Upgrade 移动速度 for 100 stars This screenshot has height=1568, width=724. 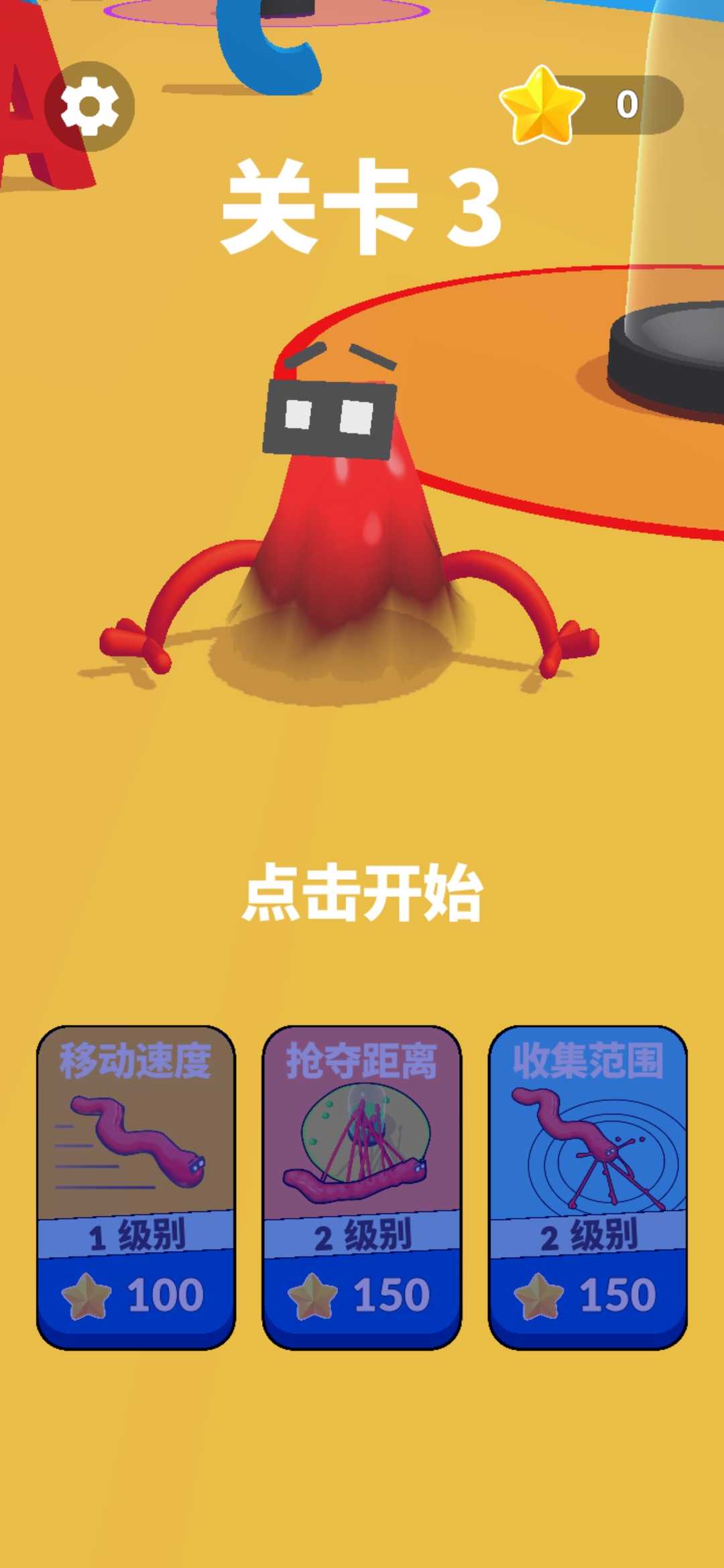click(x=136, y=1187)
